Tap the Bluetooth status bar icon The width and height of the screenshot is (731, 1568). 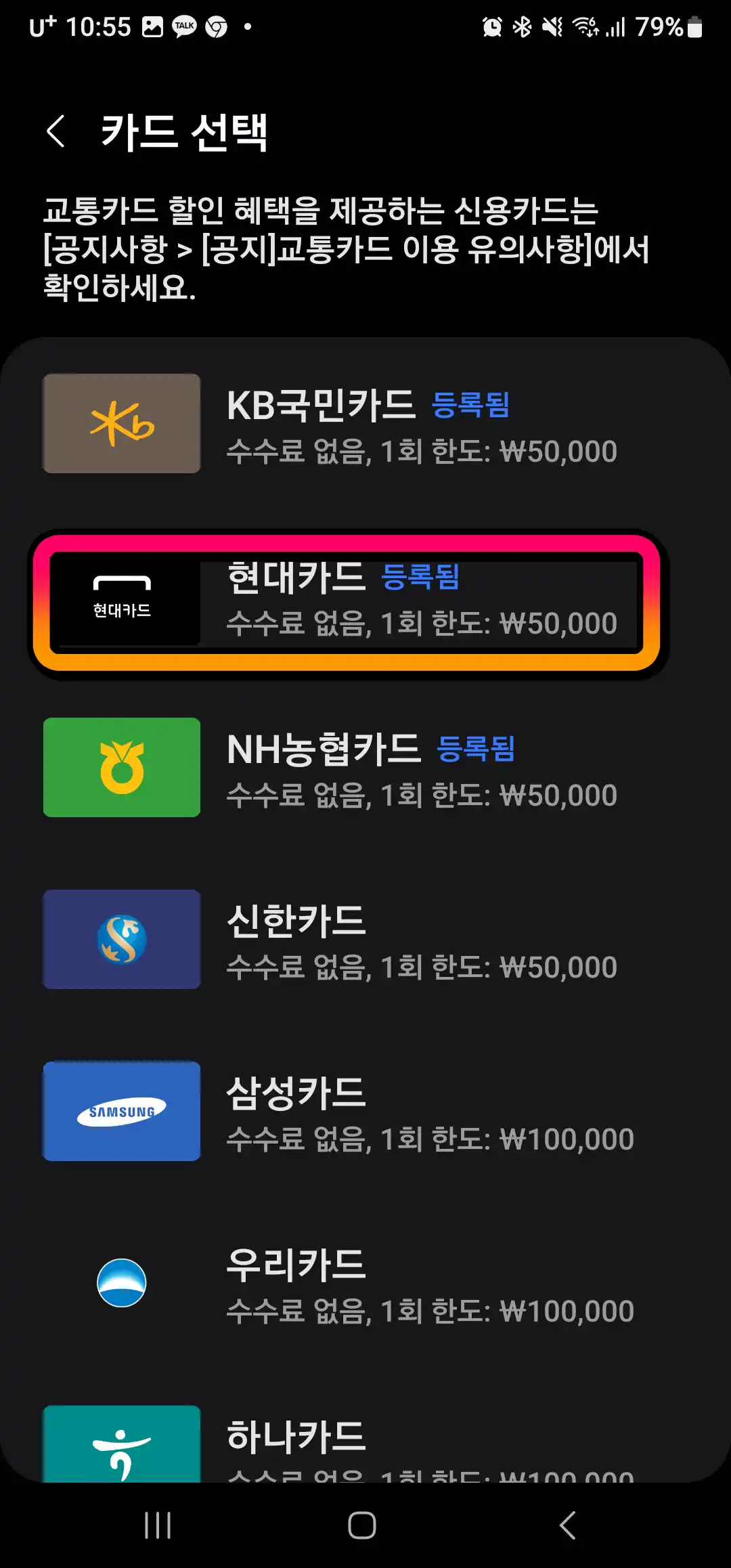(522, 26)
